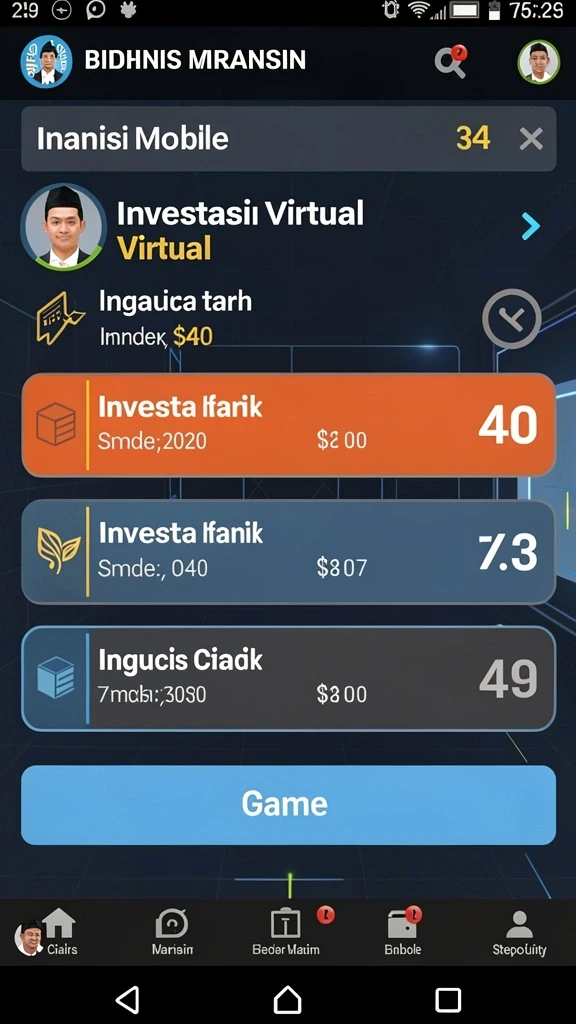Tap the app logo in the header

[46, 62]
